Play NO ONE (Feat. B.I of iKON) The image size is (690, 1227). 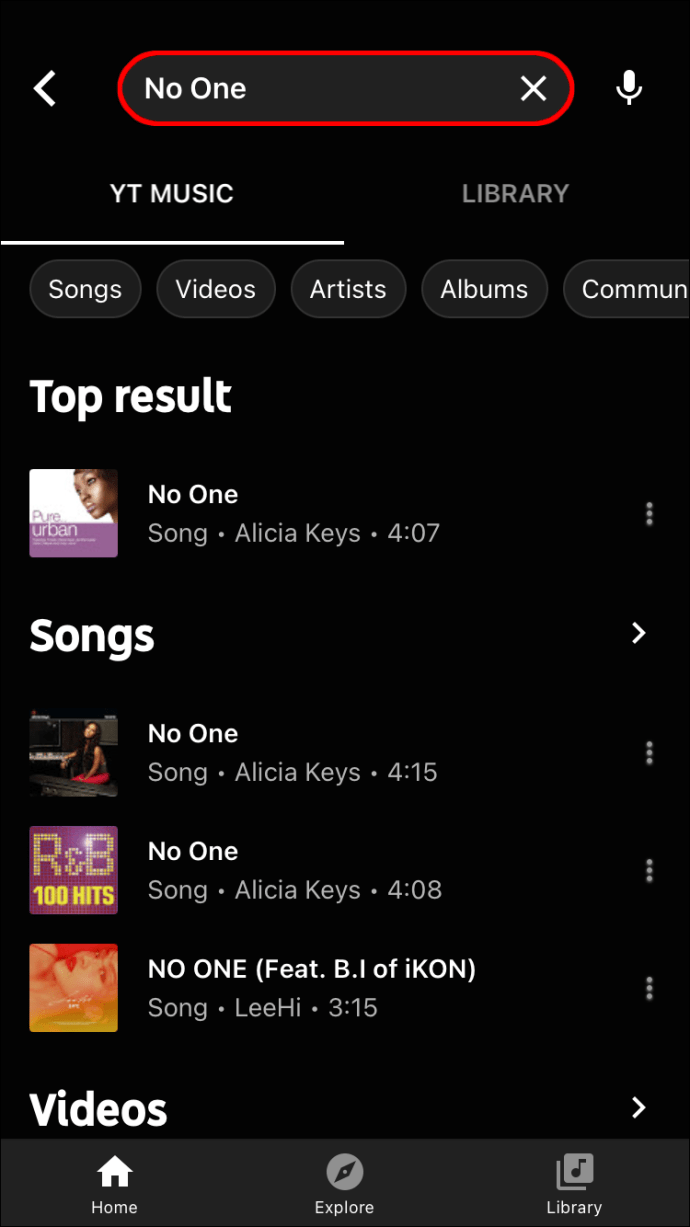coord(310,988)
